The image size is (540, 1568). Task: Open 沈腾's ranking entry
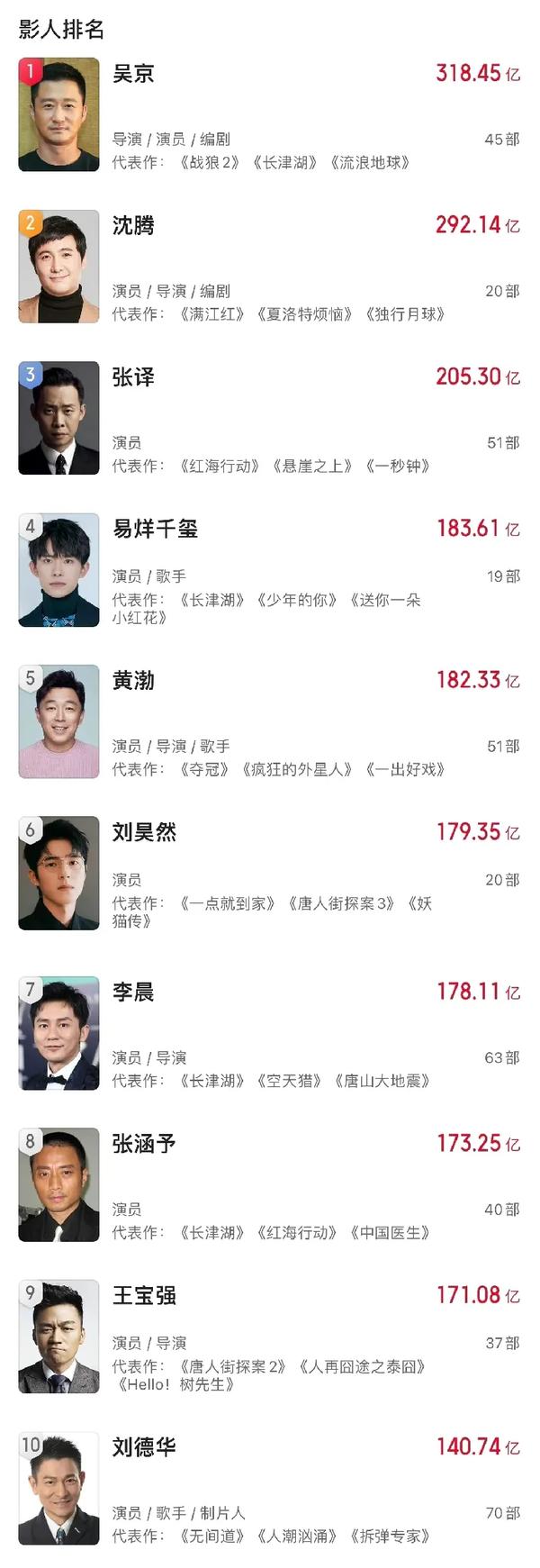coord(133,226)
